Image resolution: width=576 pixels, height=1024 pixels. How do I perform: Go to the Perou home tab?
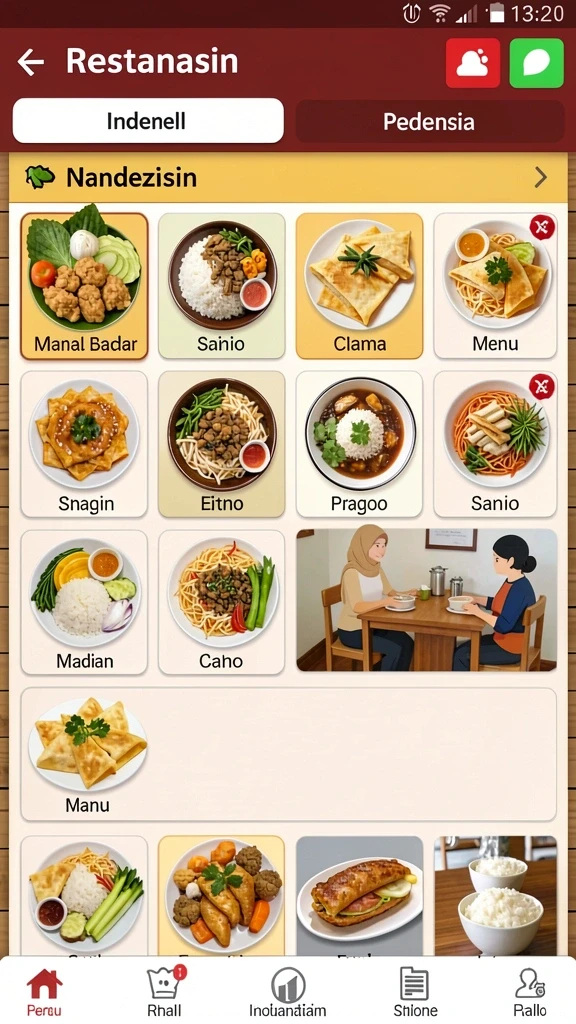[44, 991]
